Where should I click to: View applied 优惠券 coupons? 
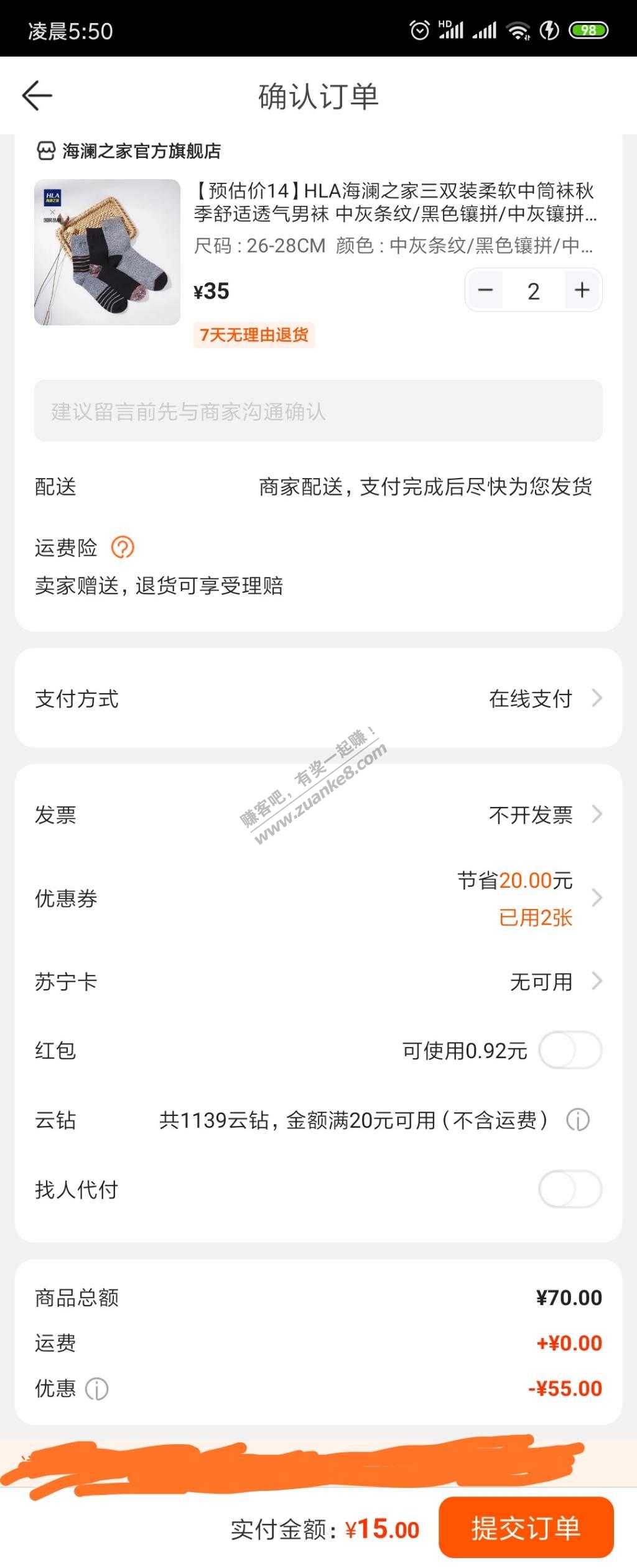tap(535, 898)
